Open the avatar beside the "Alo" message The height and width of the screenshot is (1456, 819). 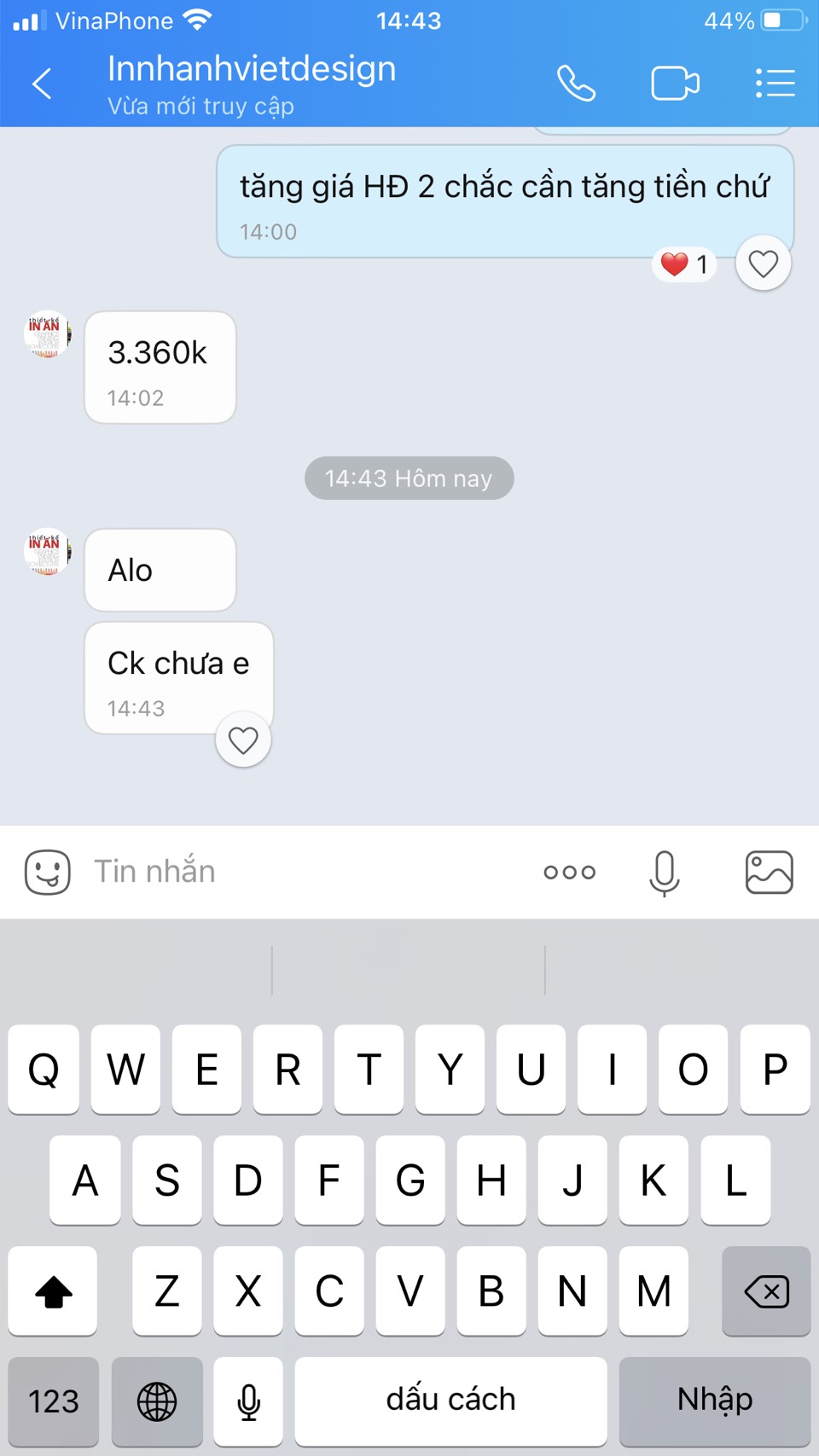tap(47, 552)
